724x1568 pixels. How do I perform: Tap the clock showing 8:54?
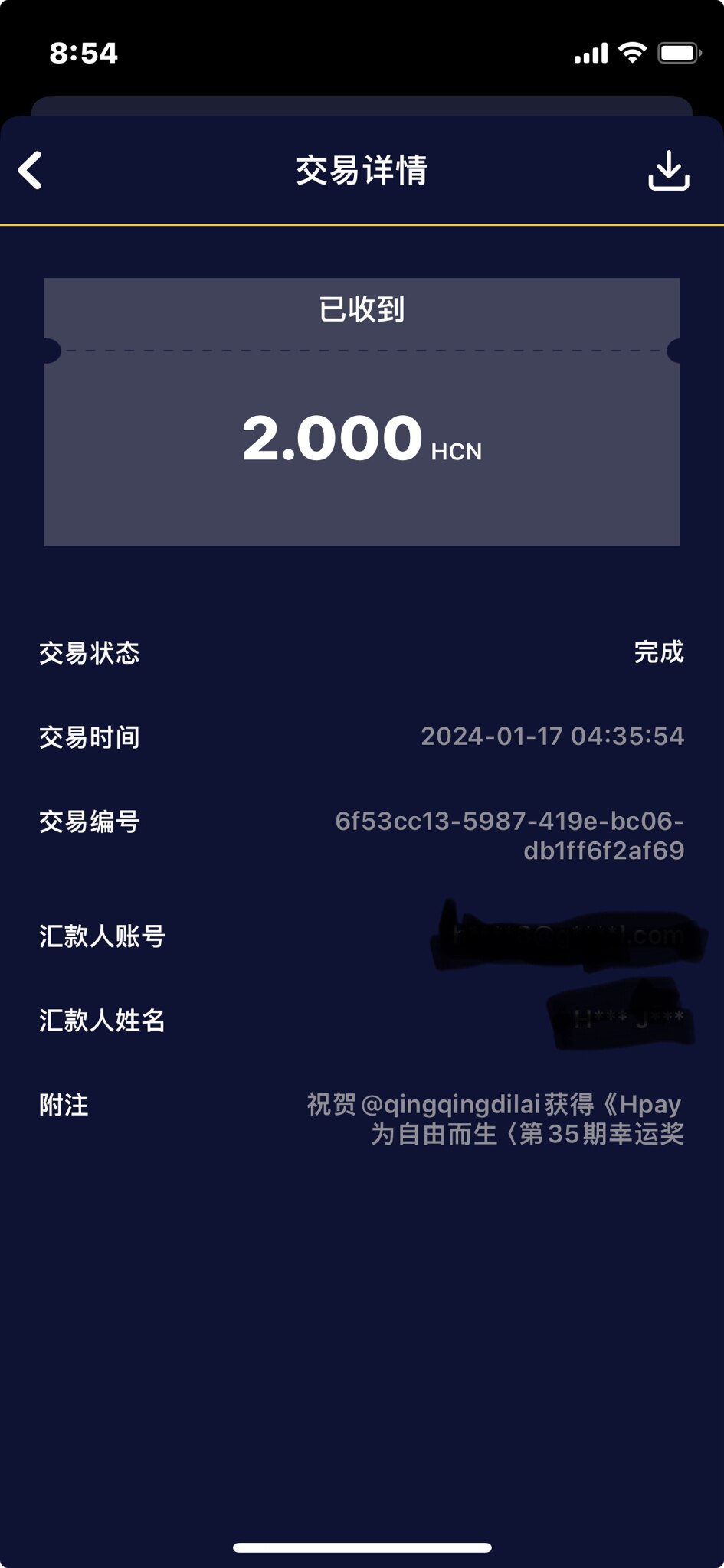click(82, 53)
